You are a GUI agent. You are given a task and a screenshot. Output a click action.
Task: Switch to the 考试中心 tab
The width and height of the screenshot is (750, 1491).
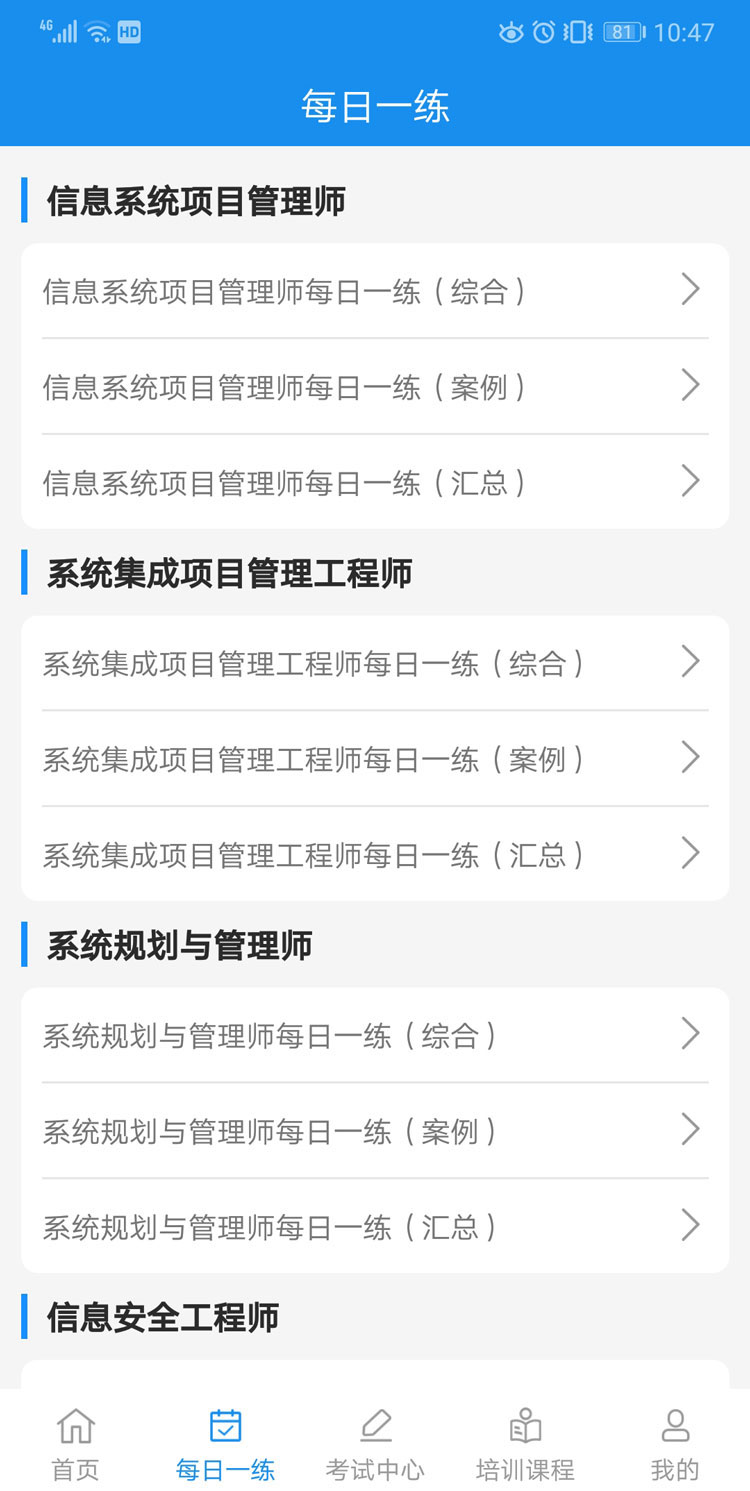[x=375, y=1444]
